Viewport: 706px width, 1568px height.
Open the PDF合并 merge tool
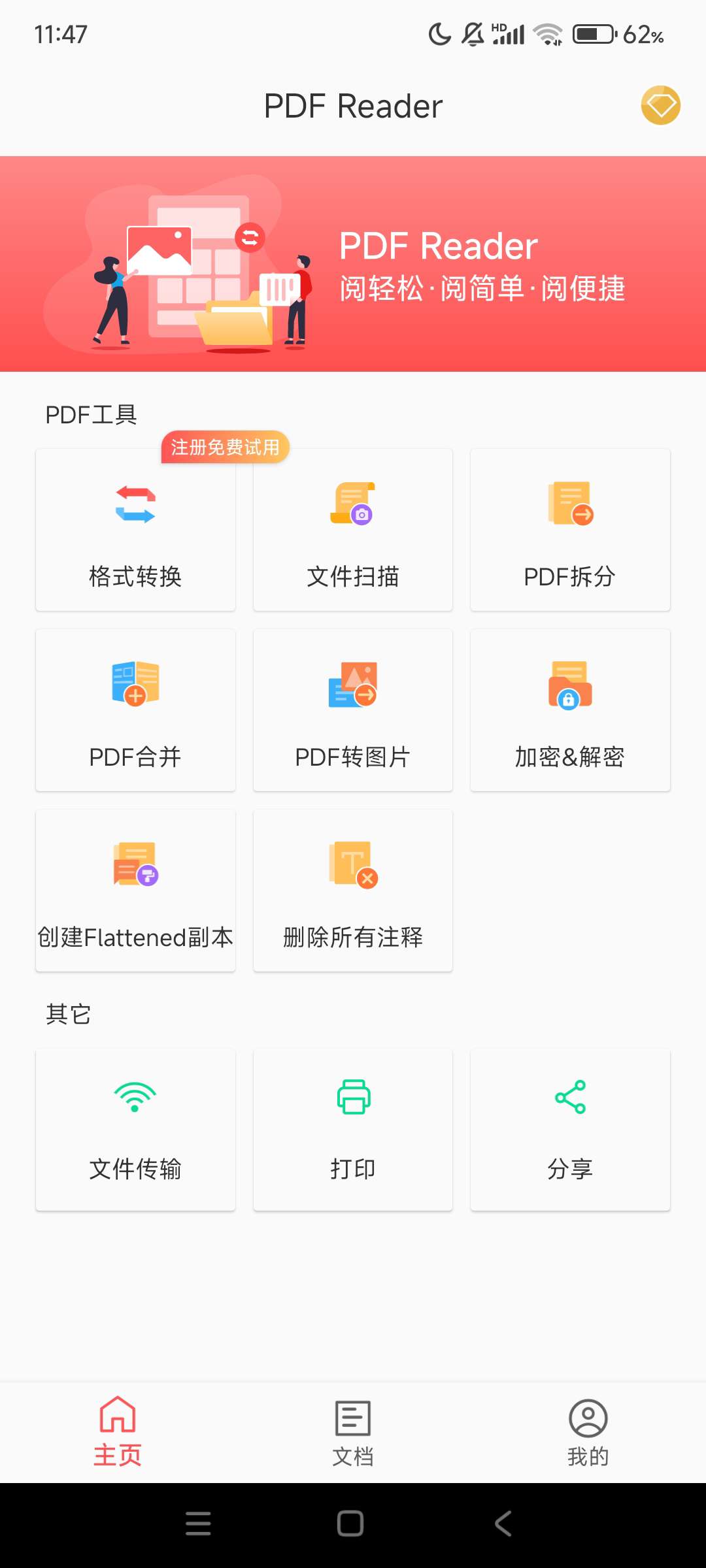pos(135,710)
